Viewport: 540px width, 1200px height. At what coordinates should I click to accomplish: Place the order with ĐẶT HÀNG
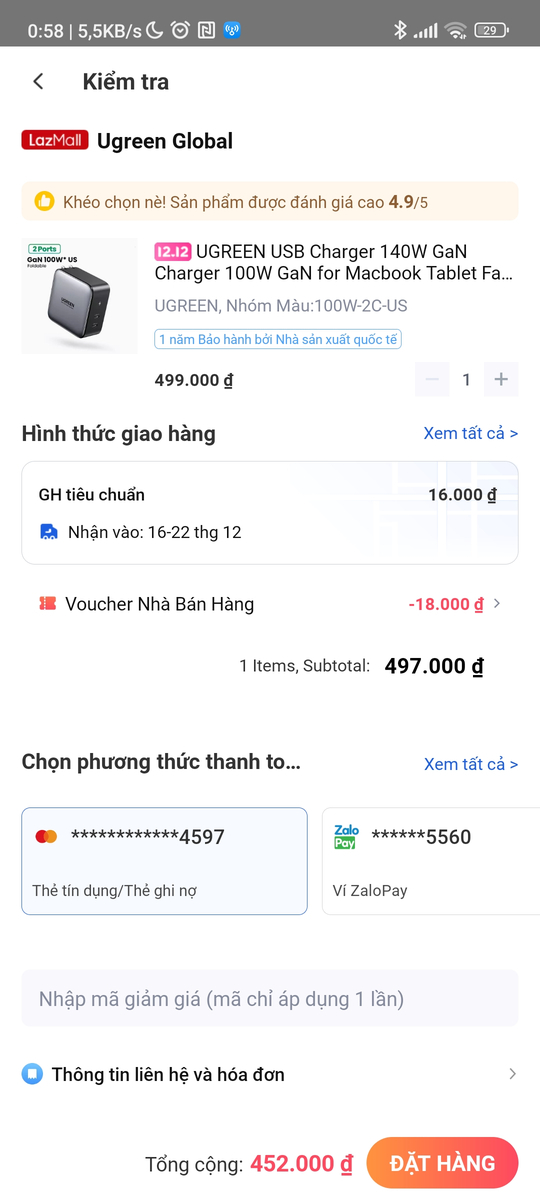(442, 1164)
